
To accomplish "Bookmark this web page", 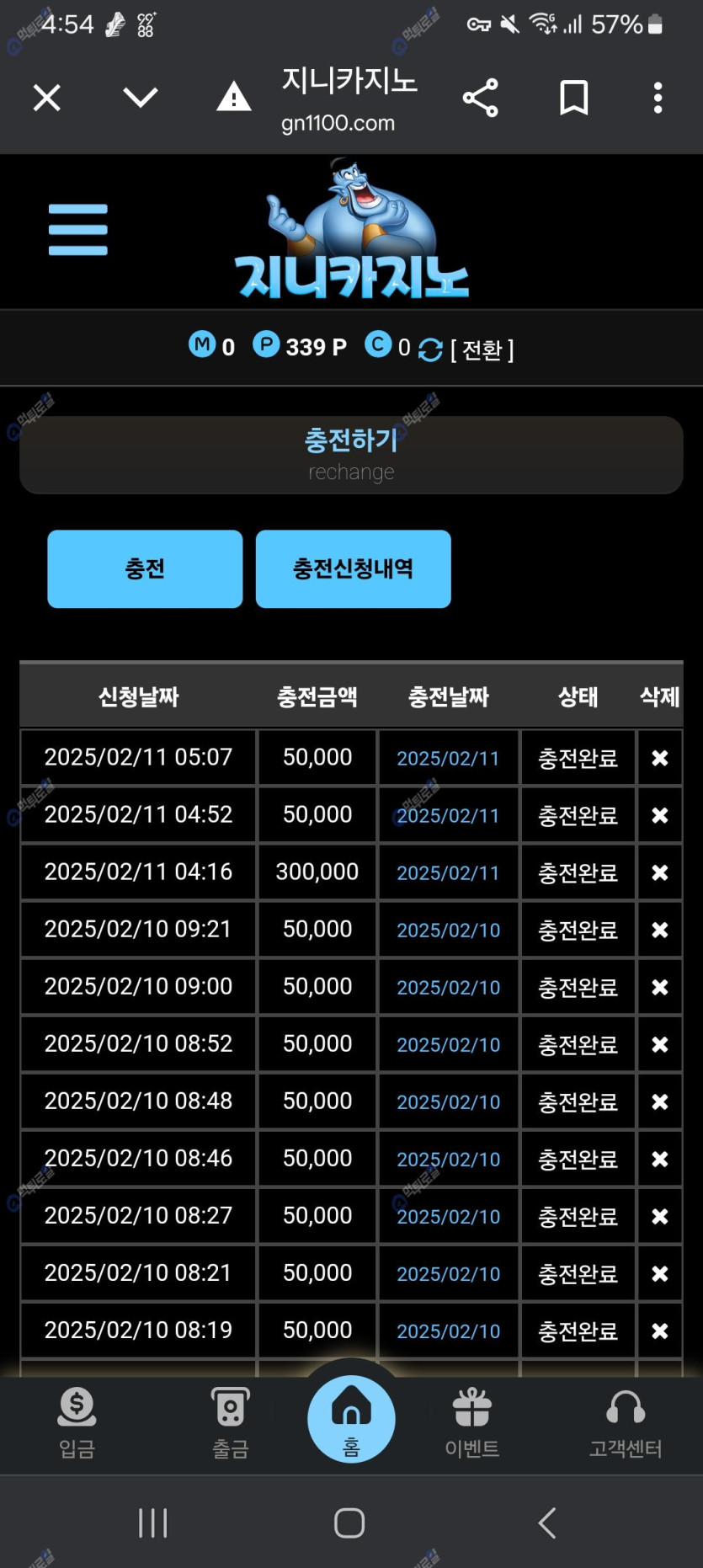I will 573,98.
